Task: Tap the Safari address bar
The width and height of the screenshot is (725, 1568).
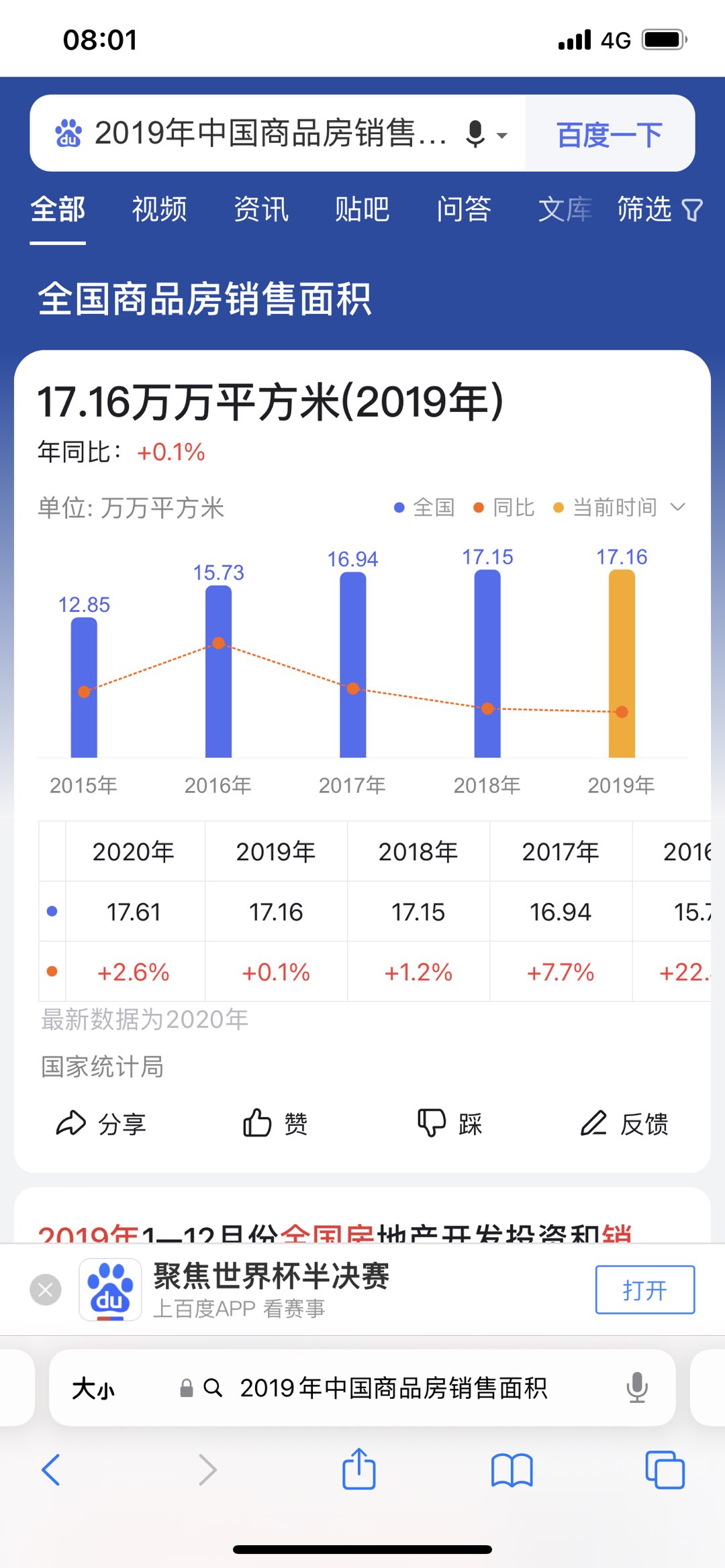Action: (393, 1388)
